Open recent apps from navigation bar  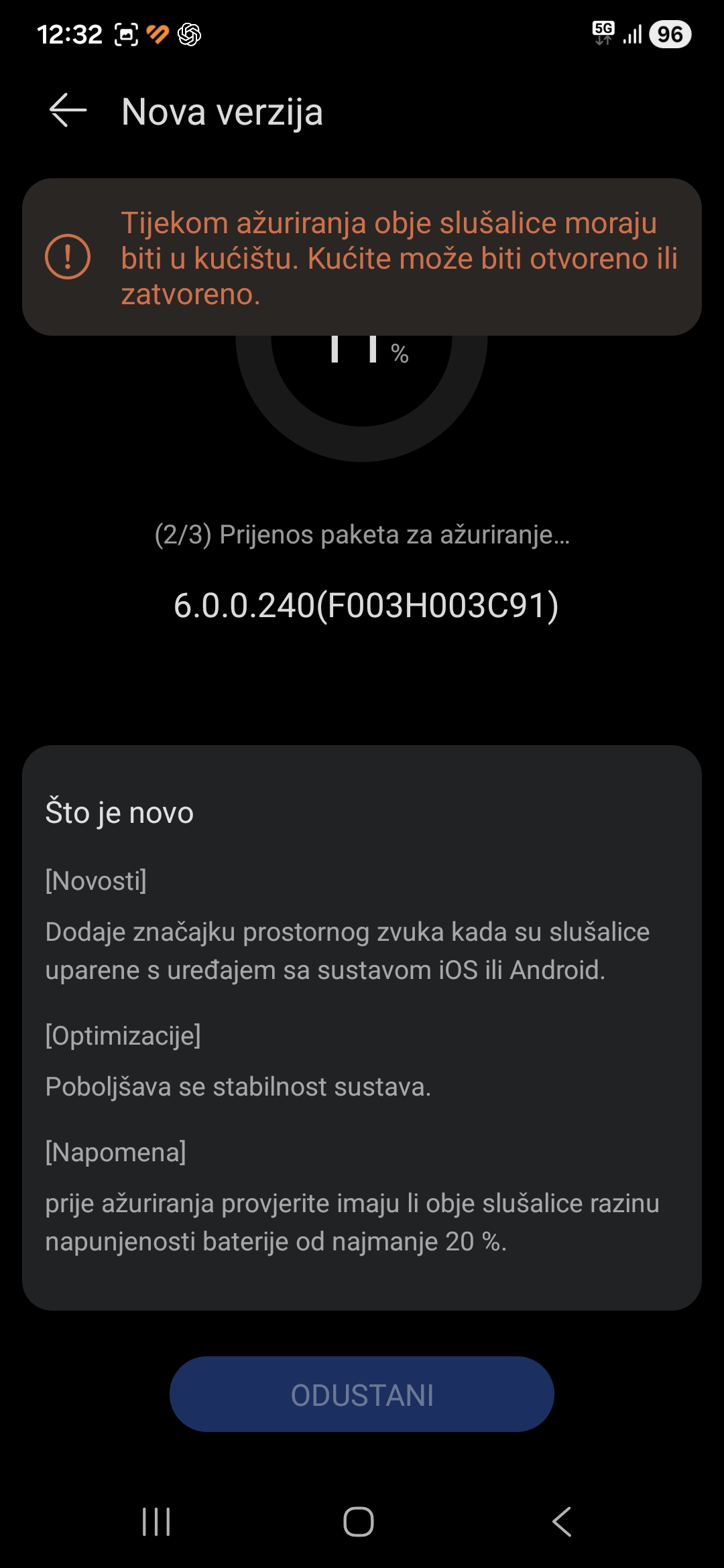pos(156,1521)
